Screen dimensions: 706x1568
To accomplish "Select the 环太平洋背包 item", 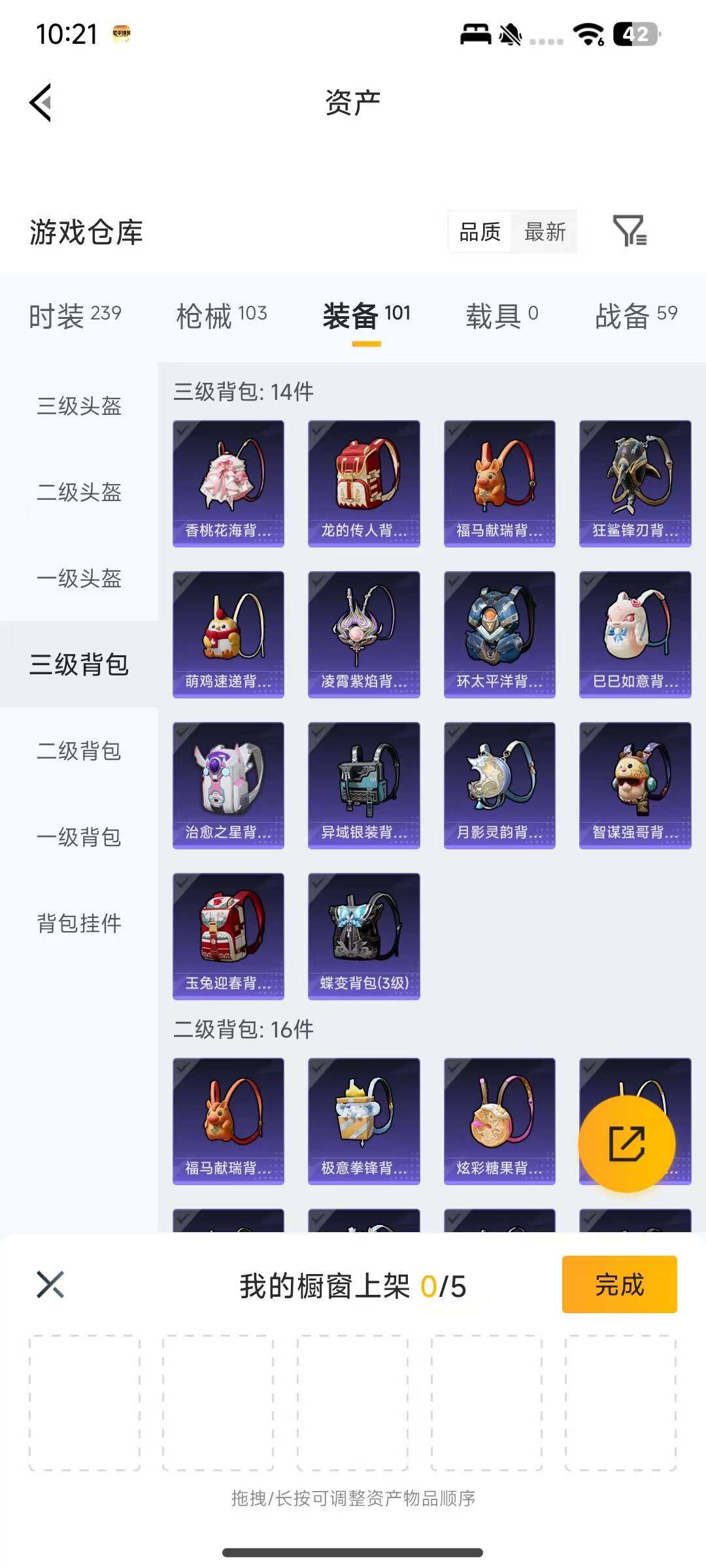I will [499, 634].
